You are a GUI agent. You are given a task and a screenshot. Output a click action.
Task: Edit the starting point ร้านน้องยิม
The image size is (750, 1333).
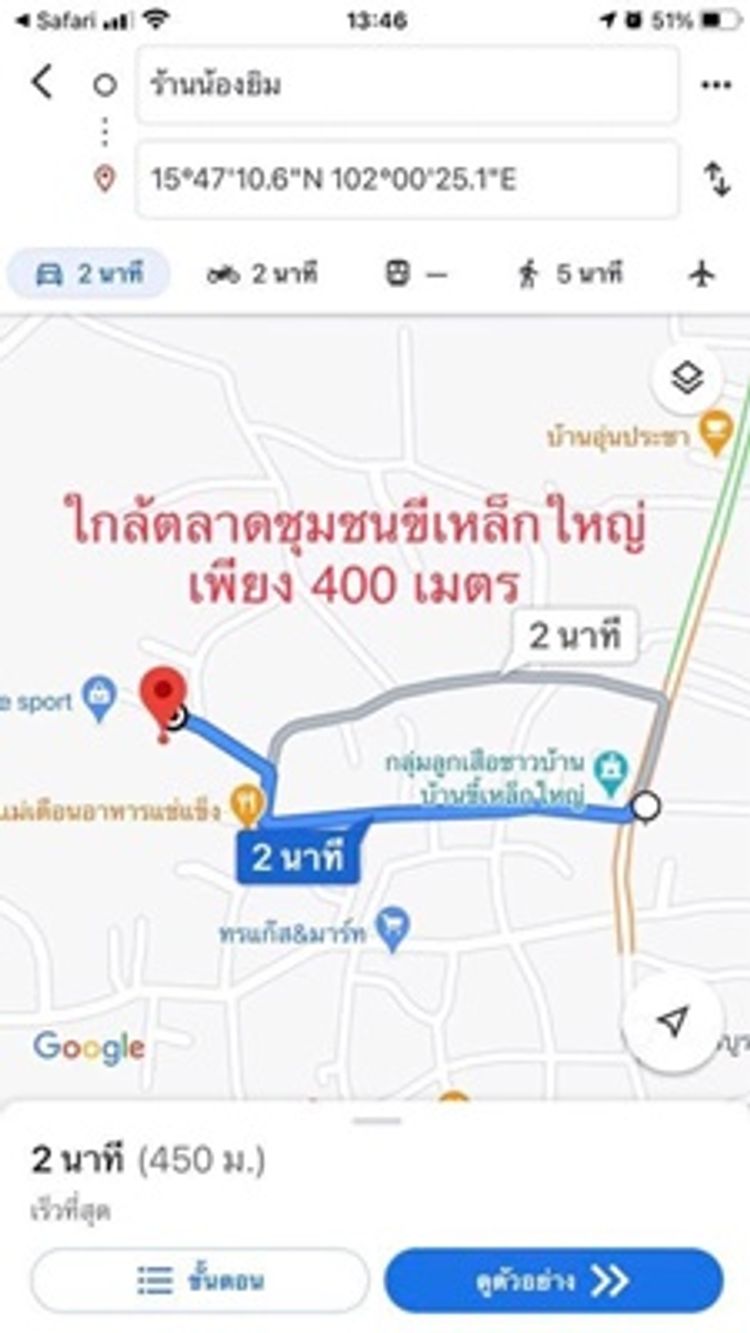point(407,85)
